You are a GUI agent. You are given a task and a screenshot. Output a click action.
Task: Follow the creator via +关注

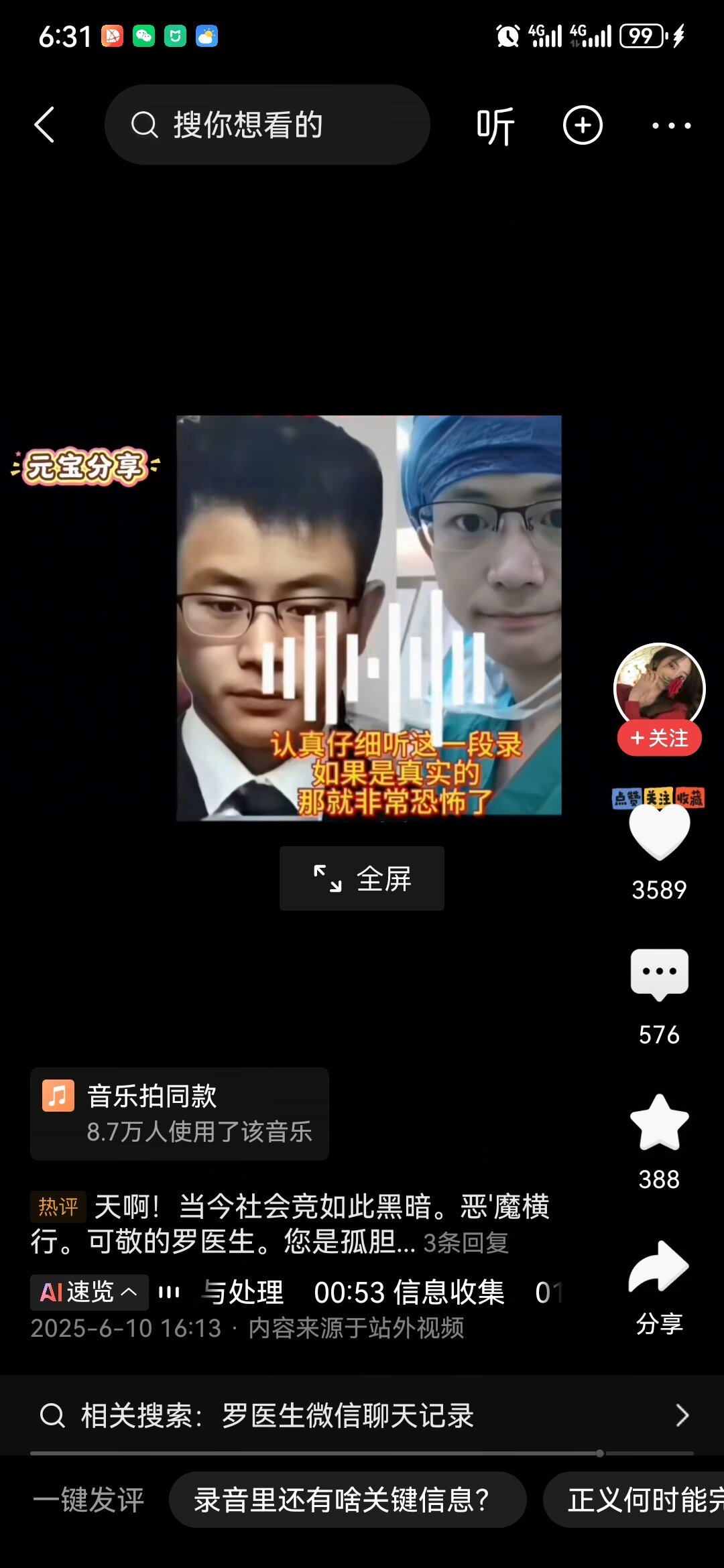click(x=659, y=738)
